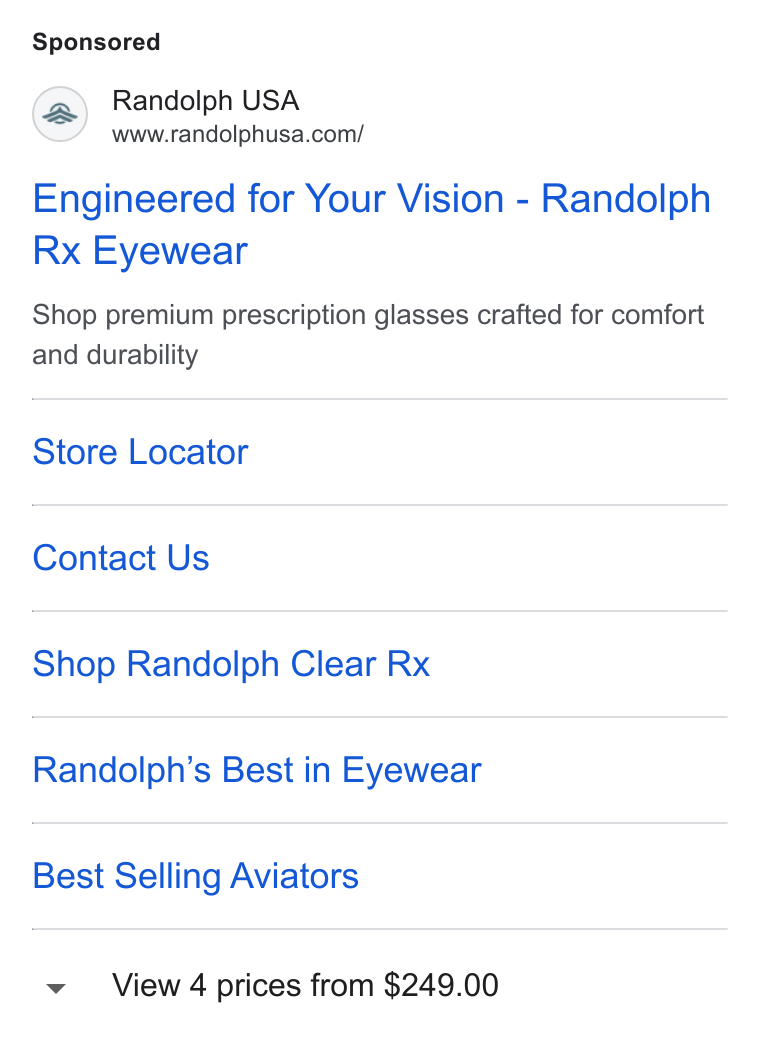Open the Engineered for Your Vision headline link
Screen dimensions: 760x1046
coord(372,225)
